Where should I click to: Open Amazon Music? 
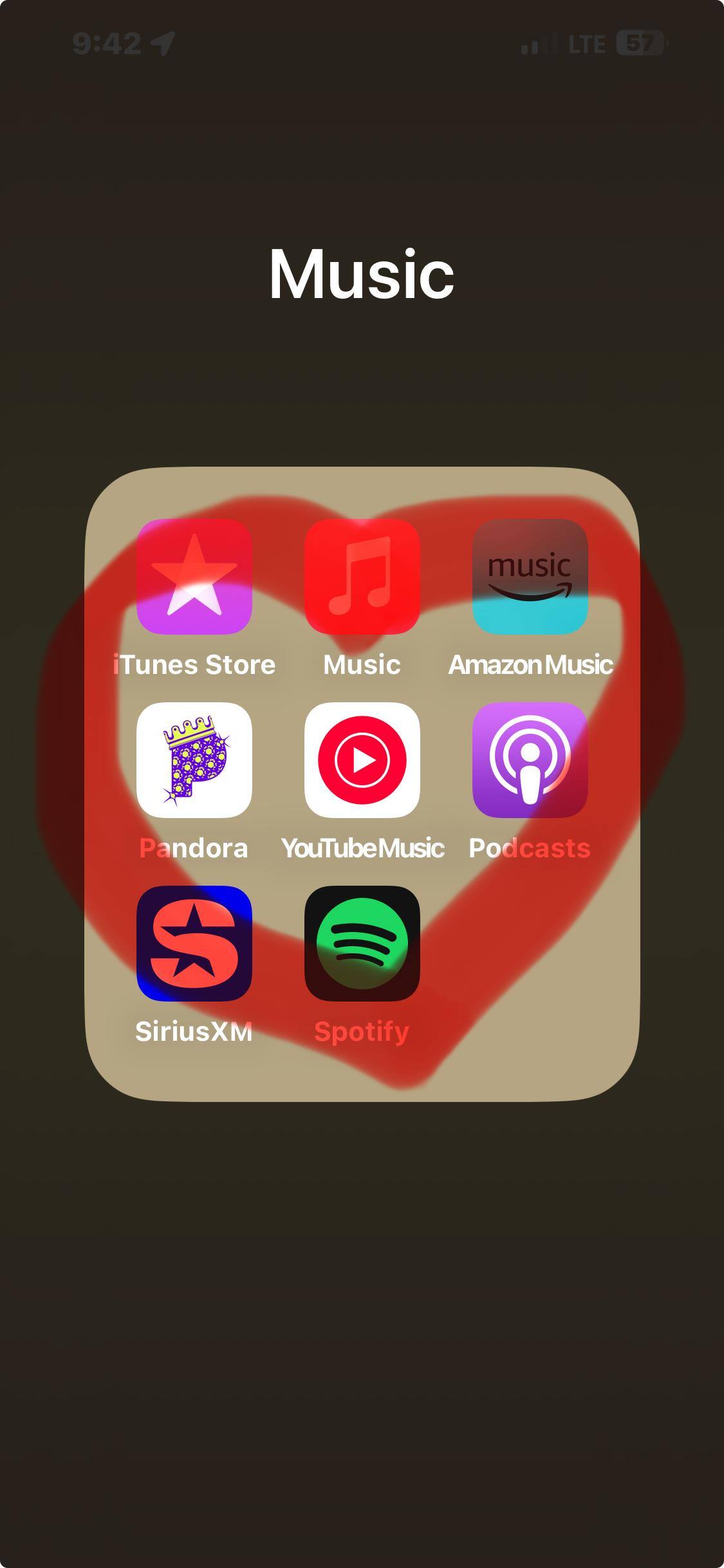(530, 577)
